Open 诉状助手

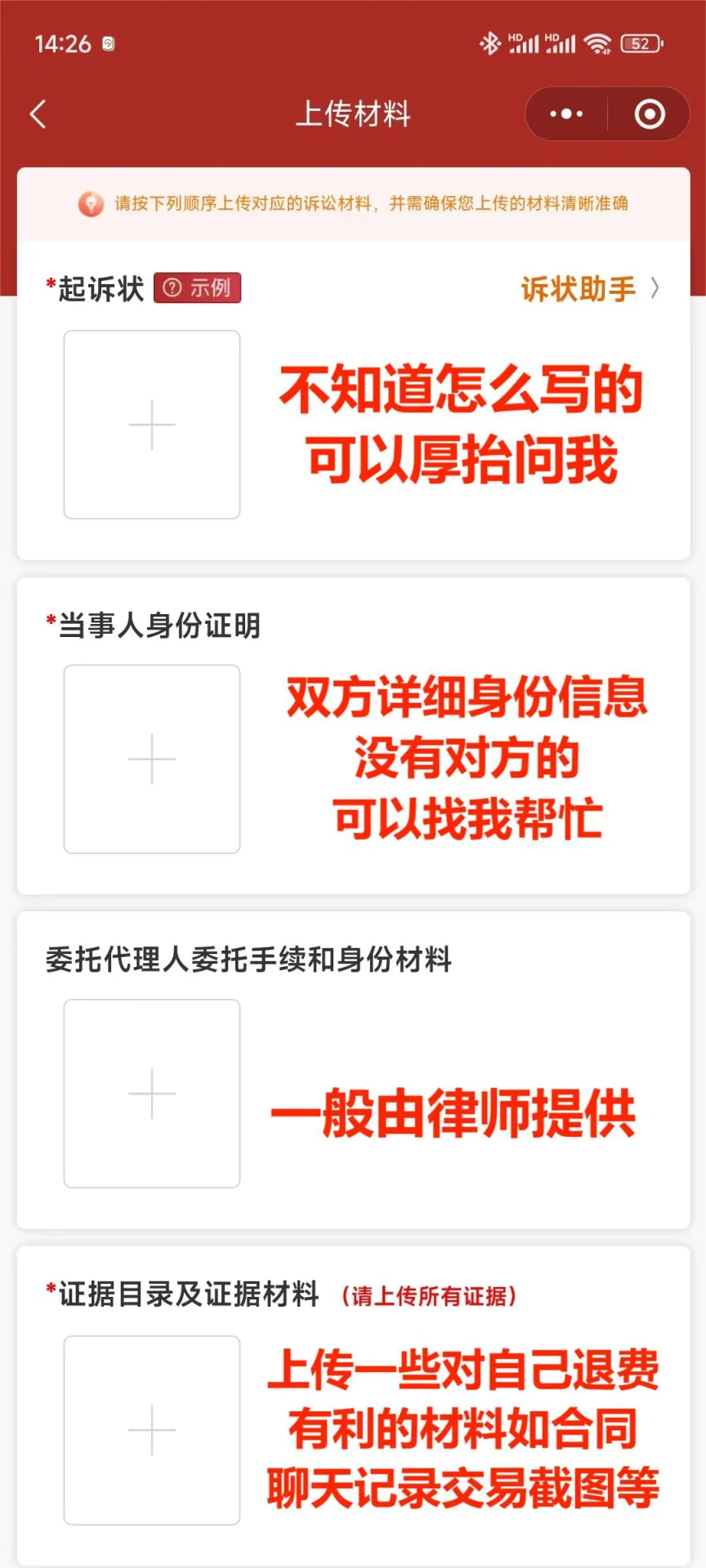click(588, 288)
